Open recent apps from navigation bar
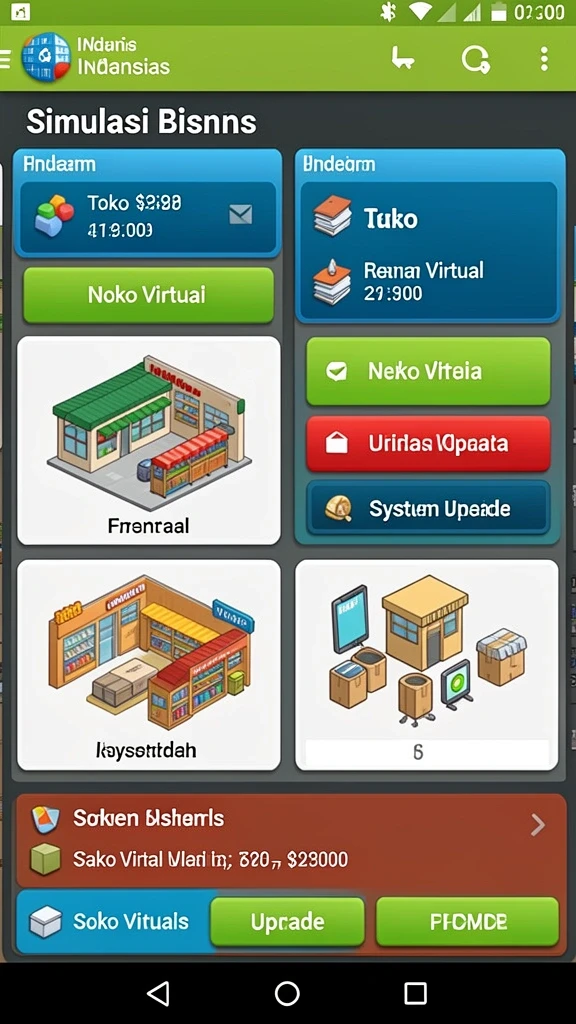Image resolution: width=576 pixels, height=1024 pixels. pos(415,993)
